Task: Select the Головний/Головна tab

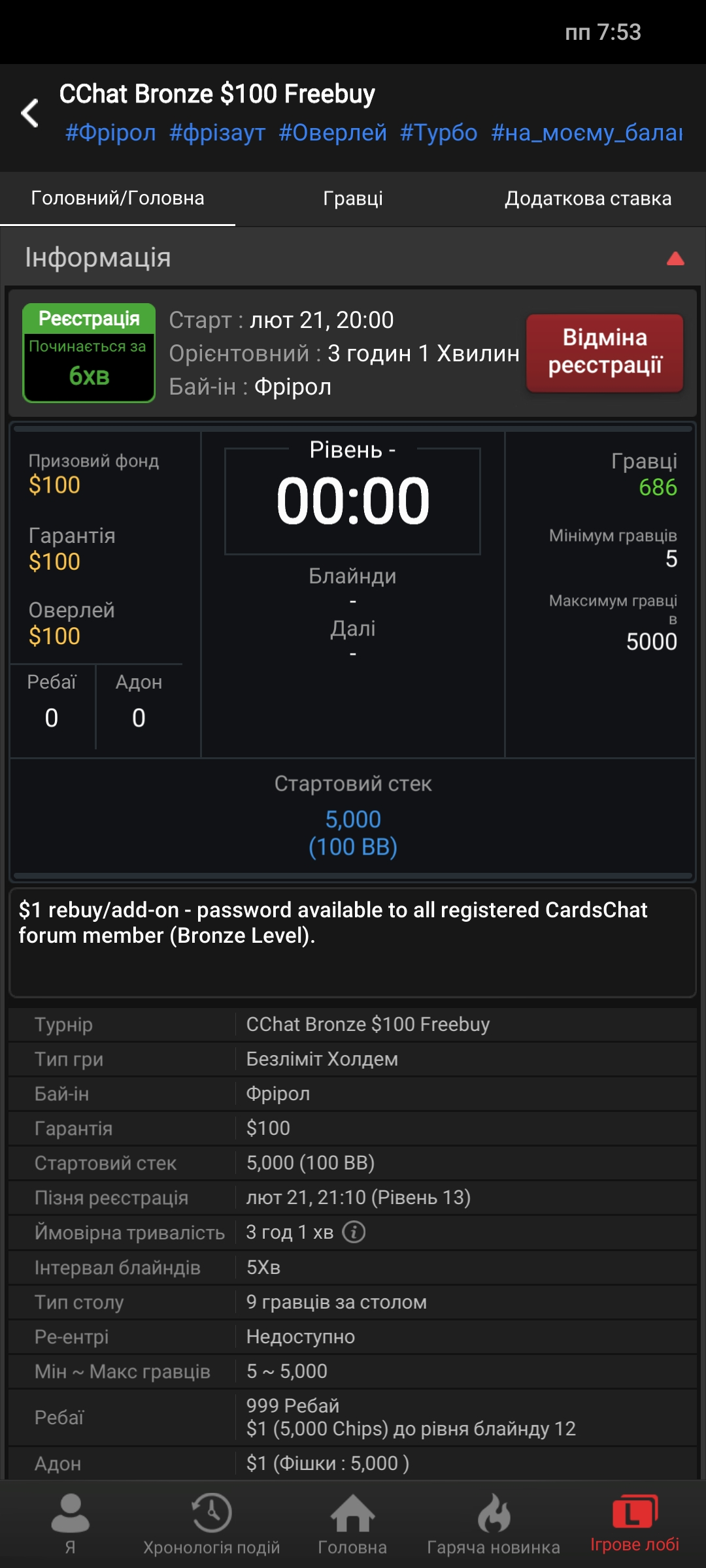Action: click(118, 199)
